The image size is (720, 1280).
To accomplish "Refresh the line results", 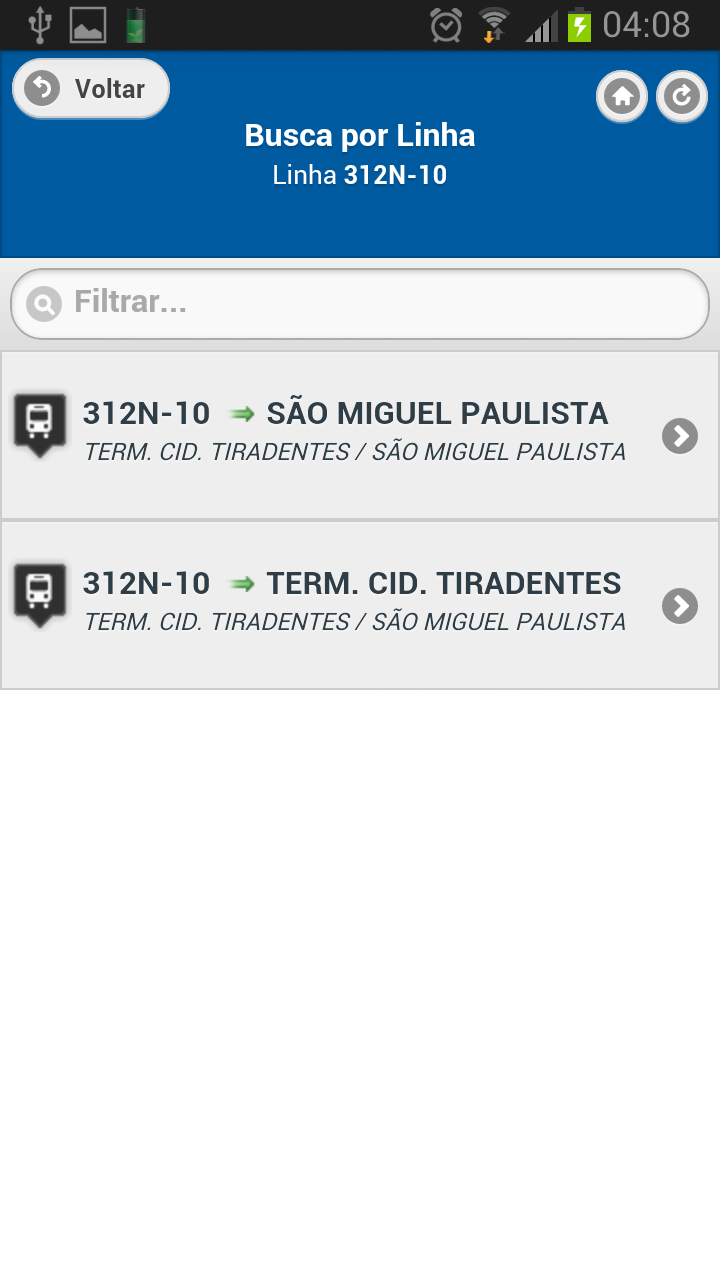I will point(682,97).
